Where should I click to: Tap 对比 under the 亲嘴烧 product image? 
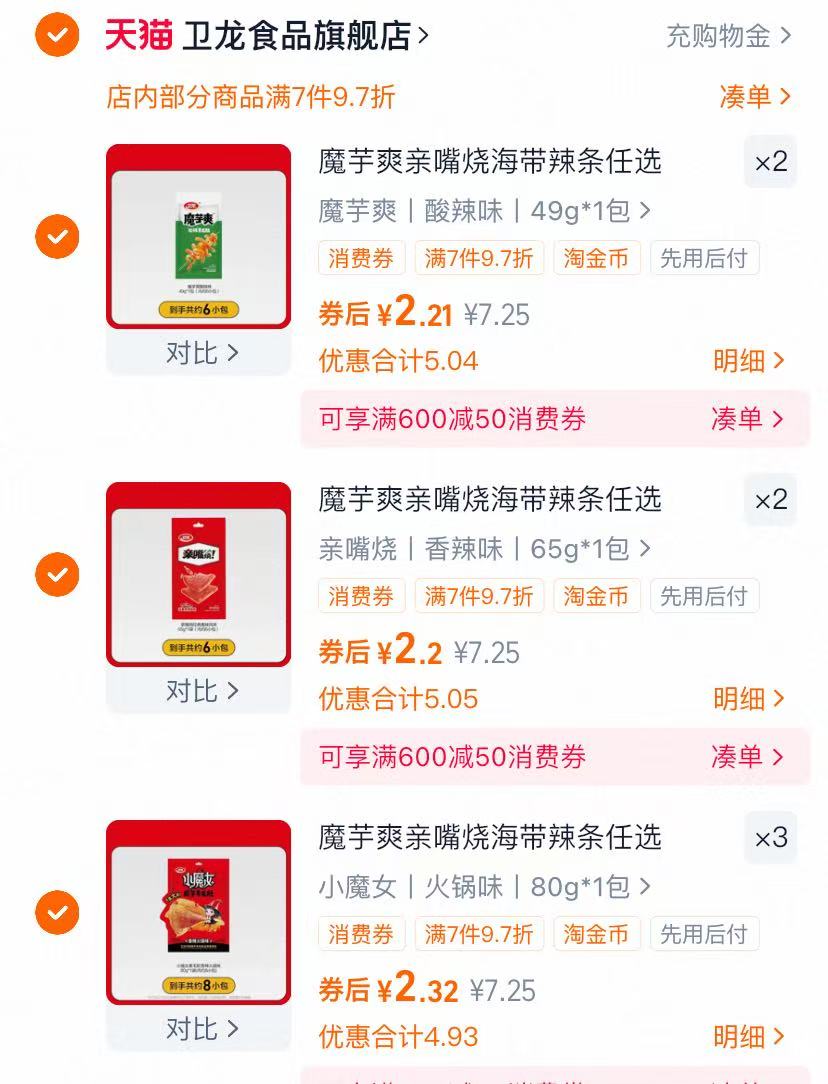[x=197, y=690]
